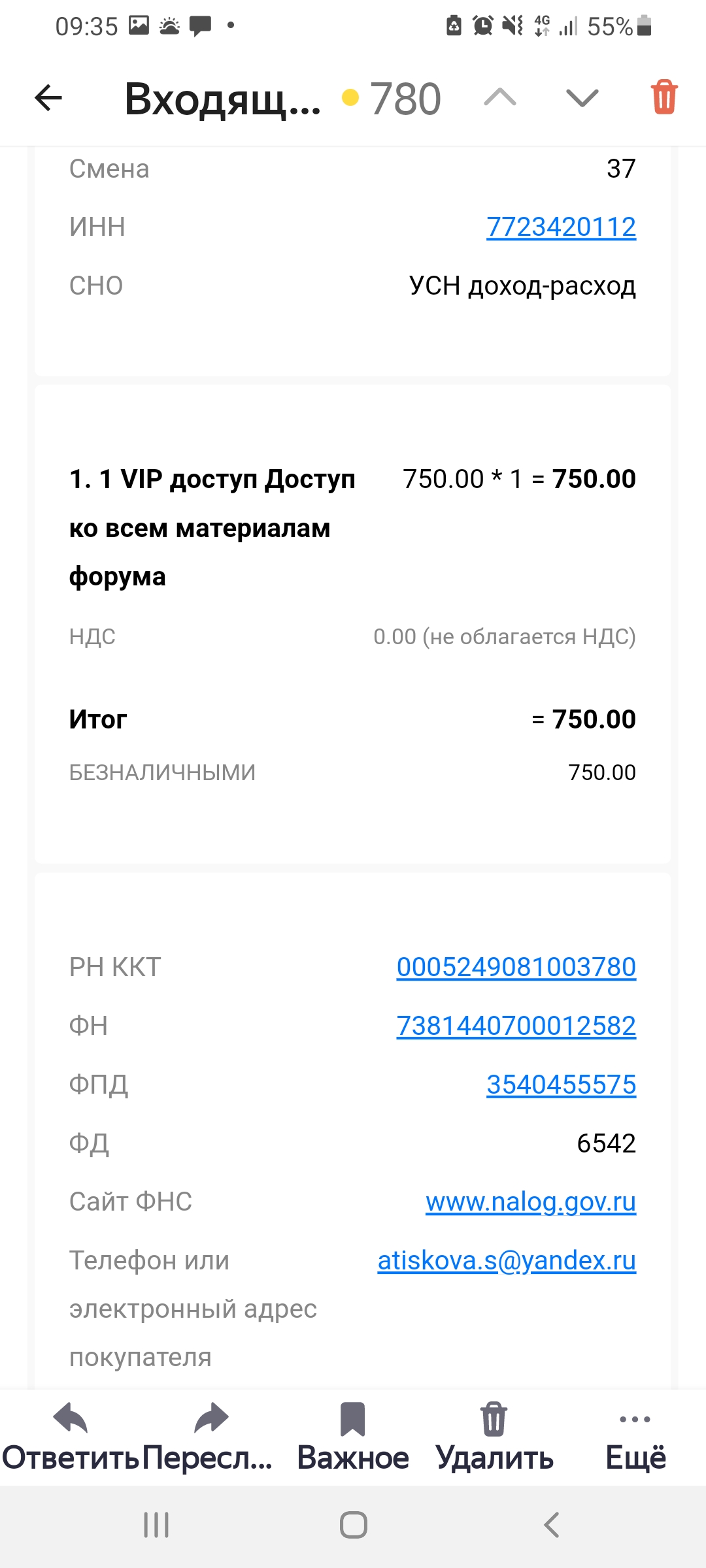The height and width of the screenshot is (1568, 706).
Task: Delete email using the red trash icon
Action: point(664,97)
